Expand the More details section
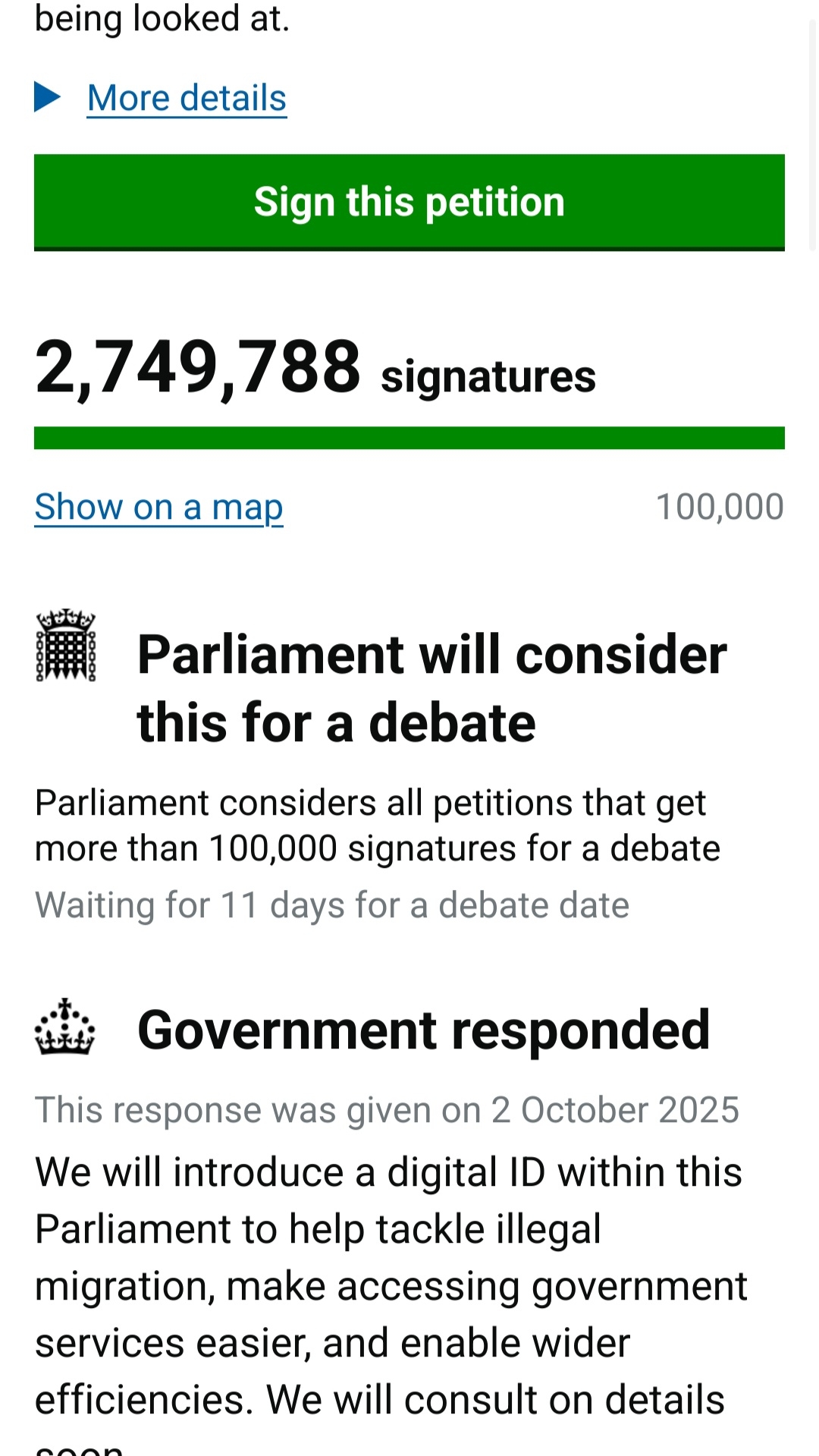The height and width of the screenshot is (1456, 819). point(186,98)
